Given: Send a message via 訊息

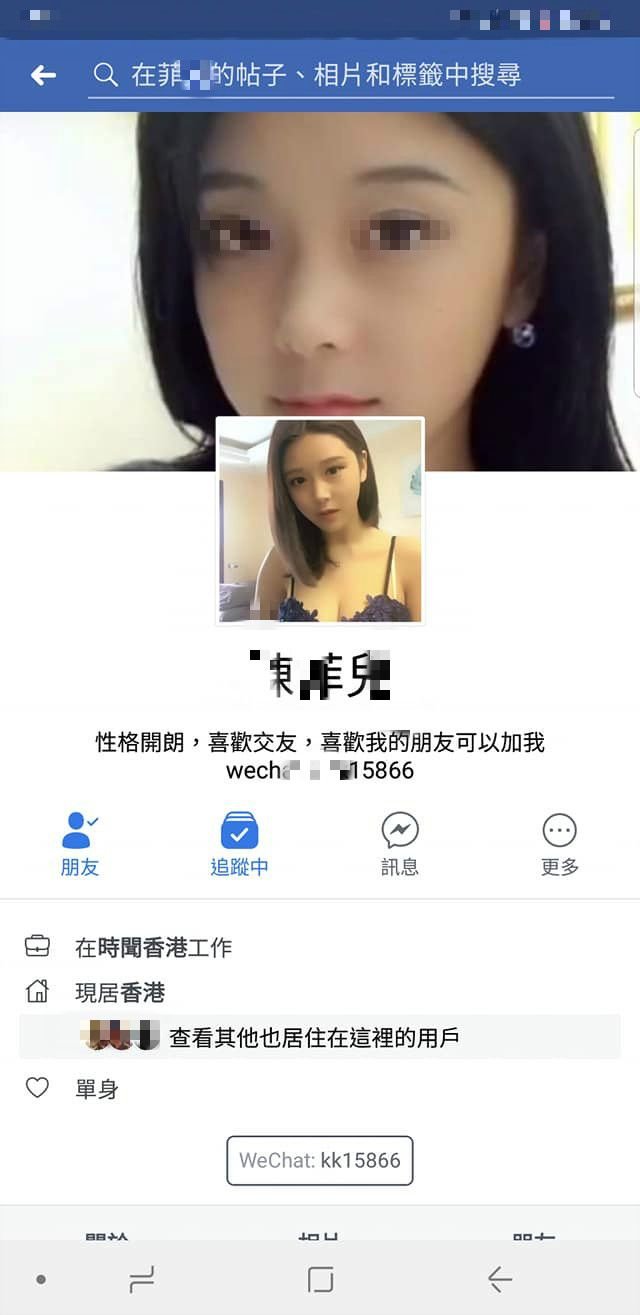Looking at the screenshot, I should 400,844.
